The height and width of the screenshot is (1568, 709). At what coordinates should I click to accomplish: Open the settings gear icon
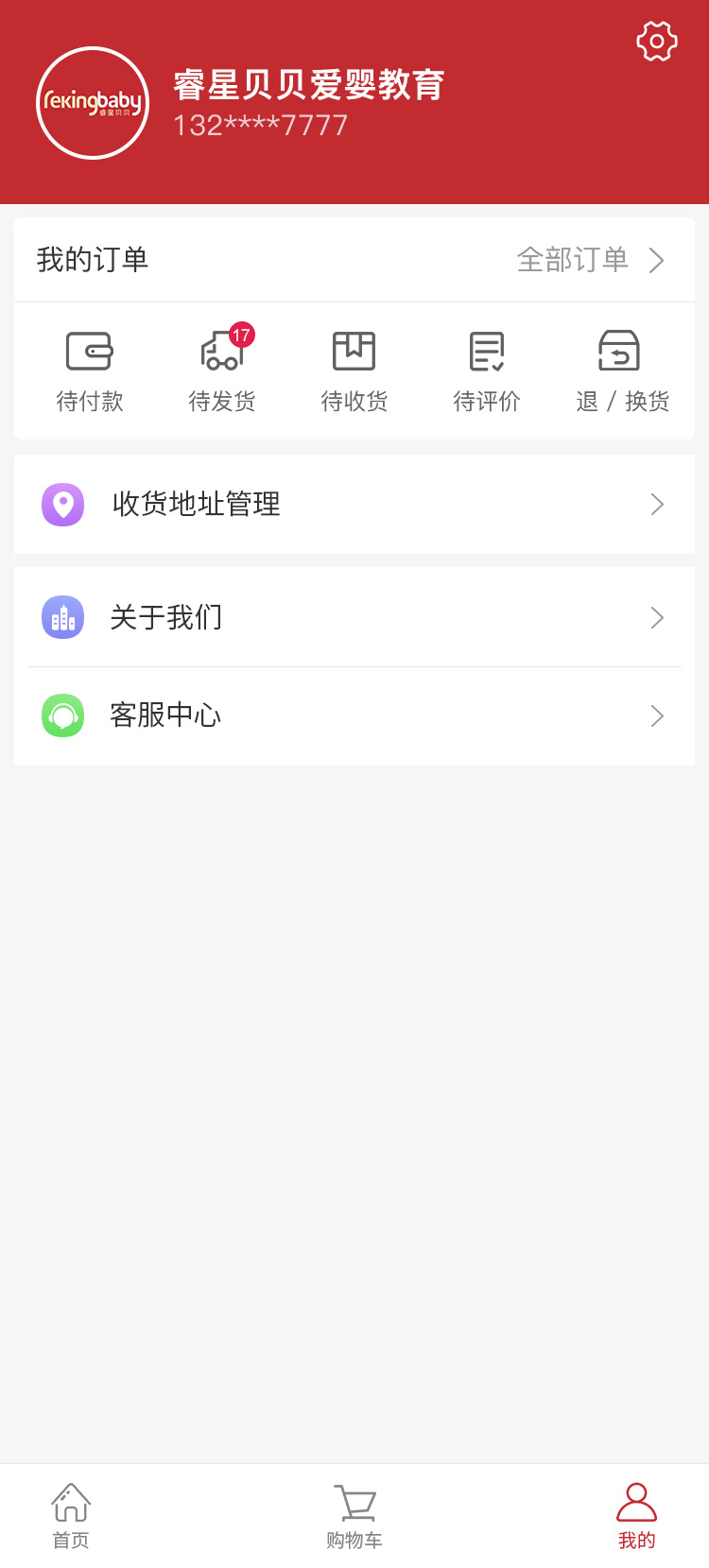(x=656, y=42)
